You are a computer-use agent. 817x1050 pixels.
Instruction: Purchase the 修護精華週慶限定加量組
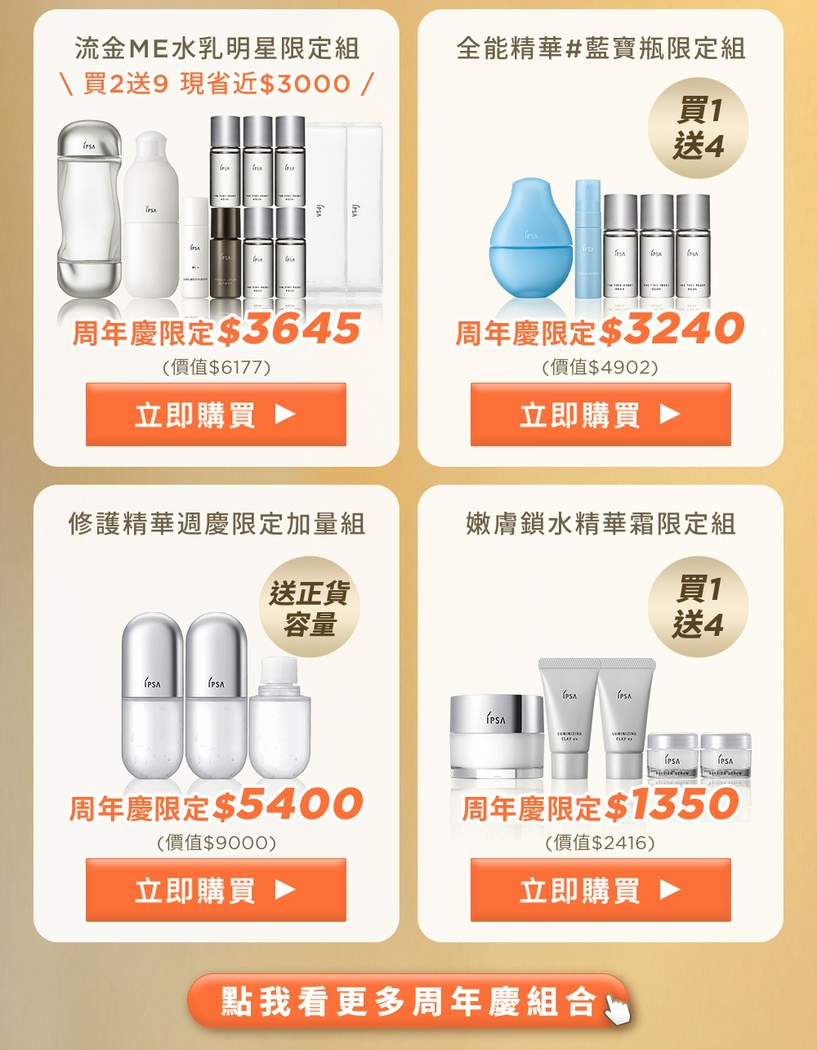click(x=216, y=889)
